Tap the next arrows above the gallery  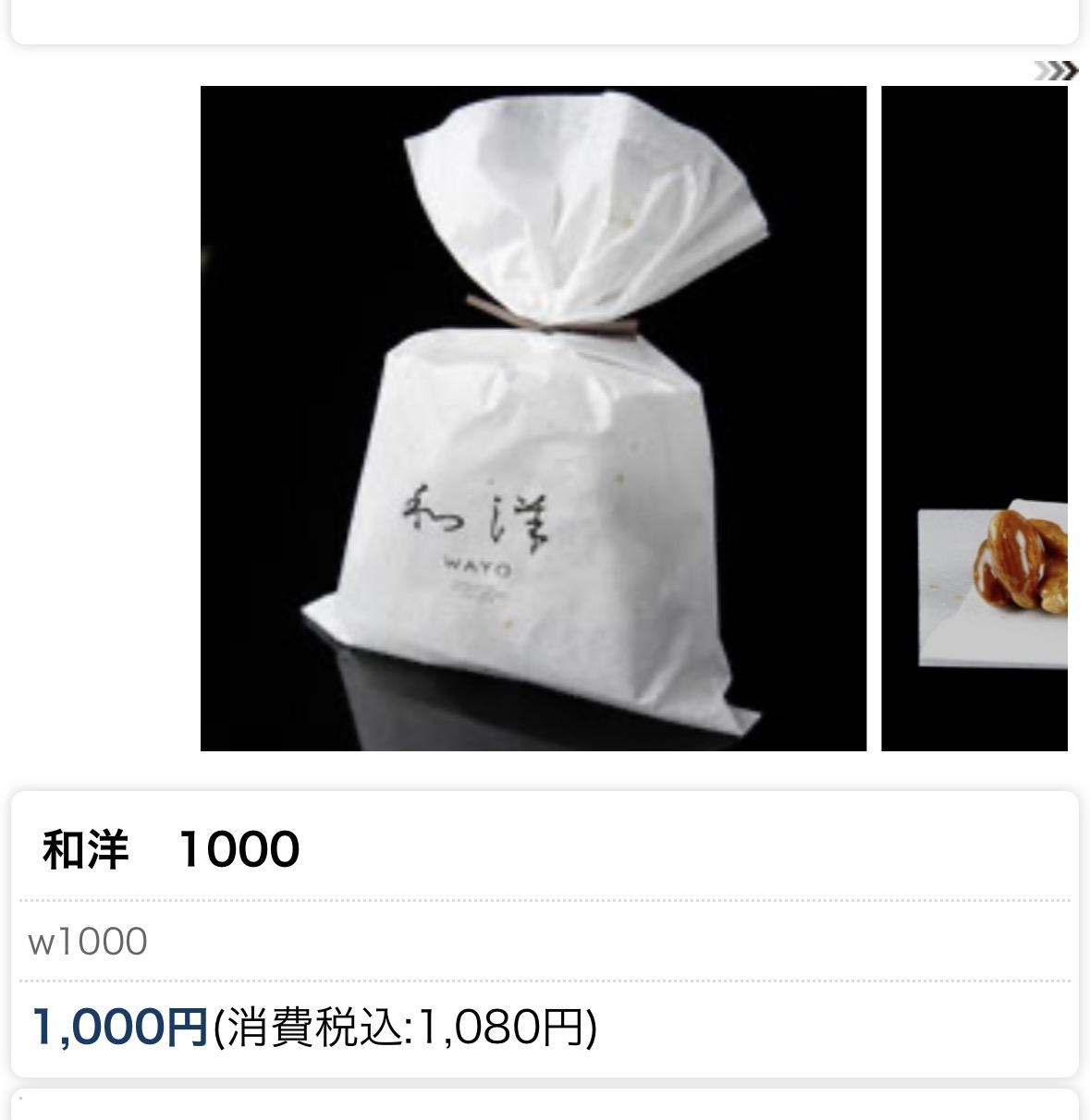coord(1055,70)
